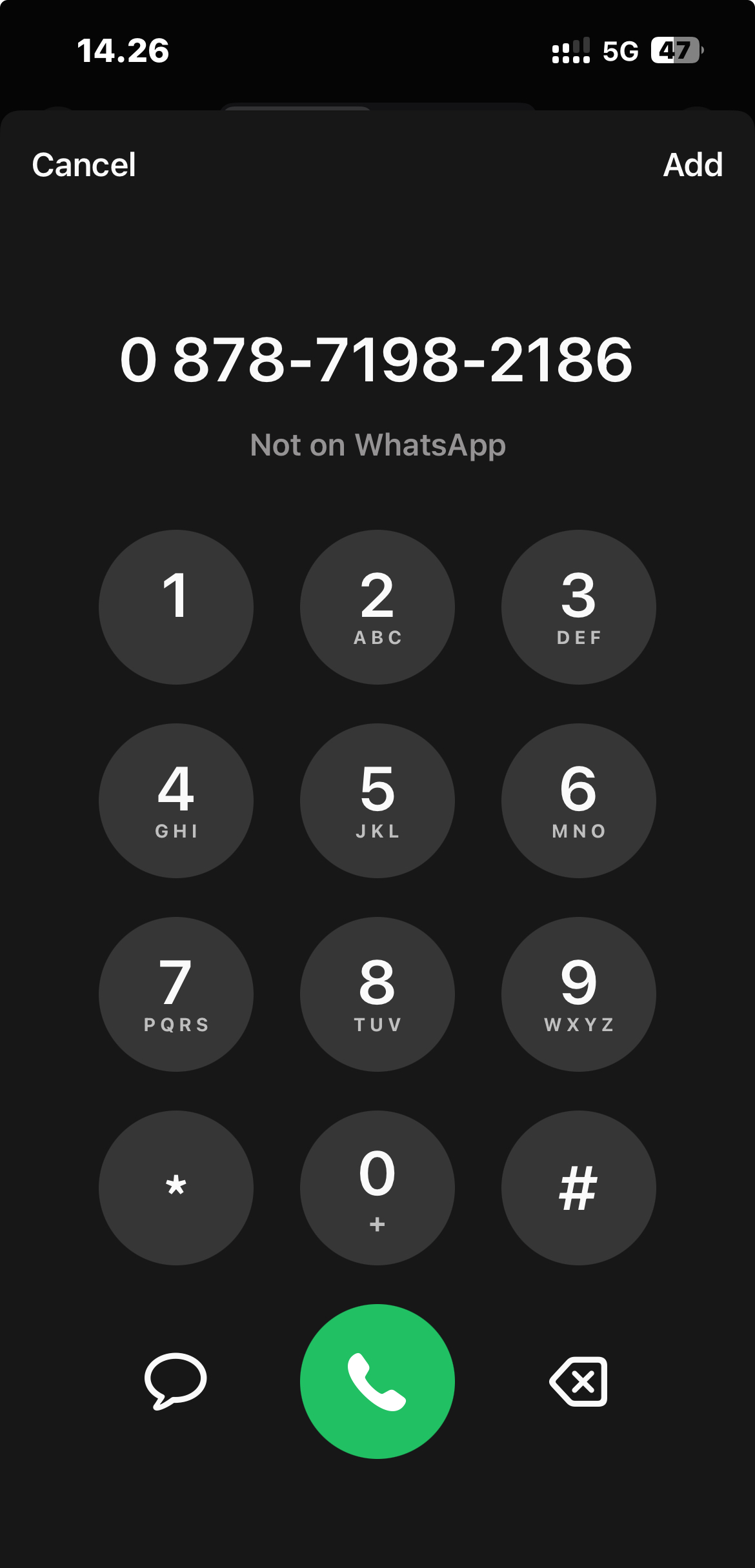
Task: Tap the 3 DEF key
Action: click(579, 607)
